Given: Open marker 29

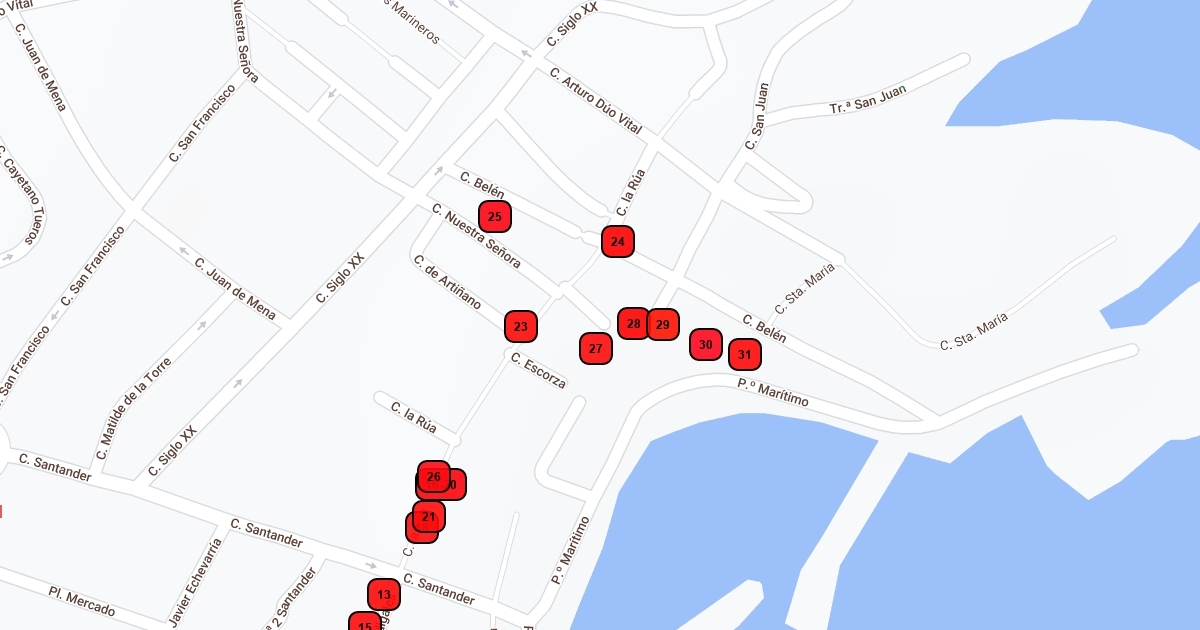Looking at the screenshot, I should 663,325.
